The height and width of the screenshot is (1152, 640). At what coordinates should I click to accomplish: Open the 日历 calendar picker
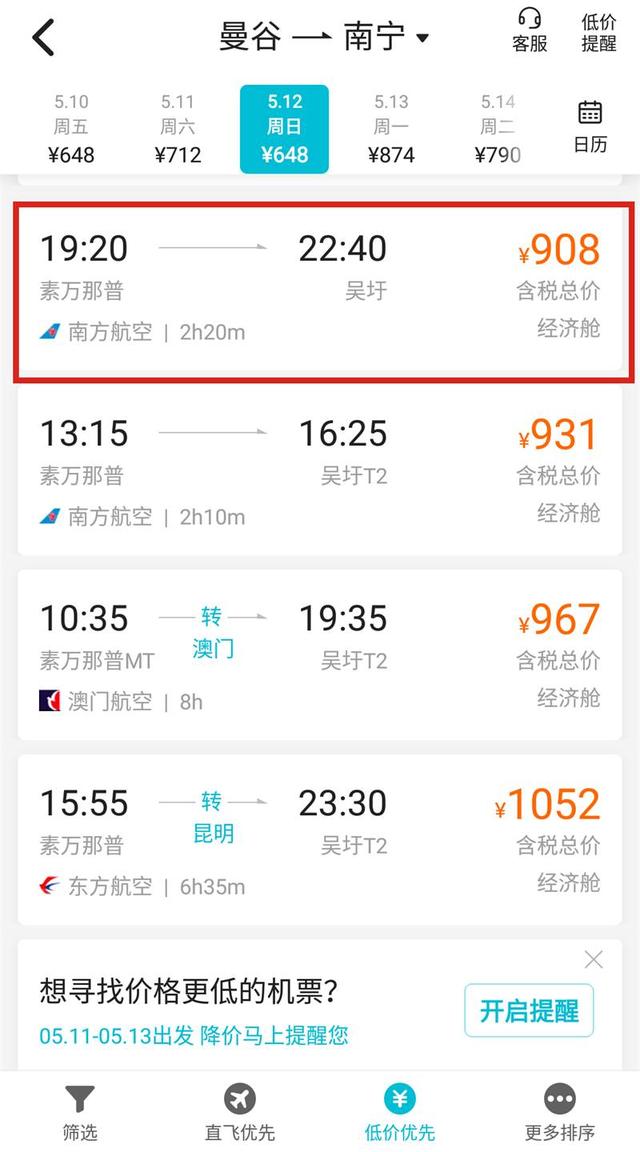point(590,126)
